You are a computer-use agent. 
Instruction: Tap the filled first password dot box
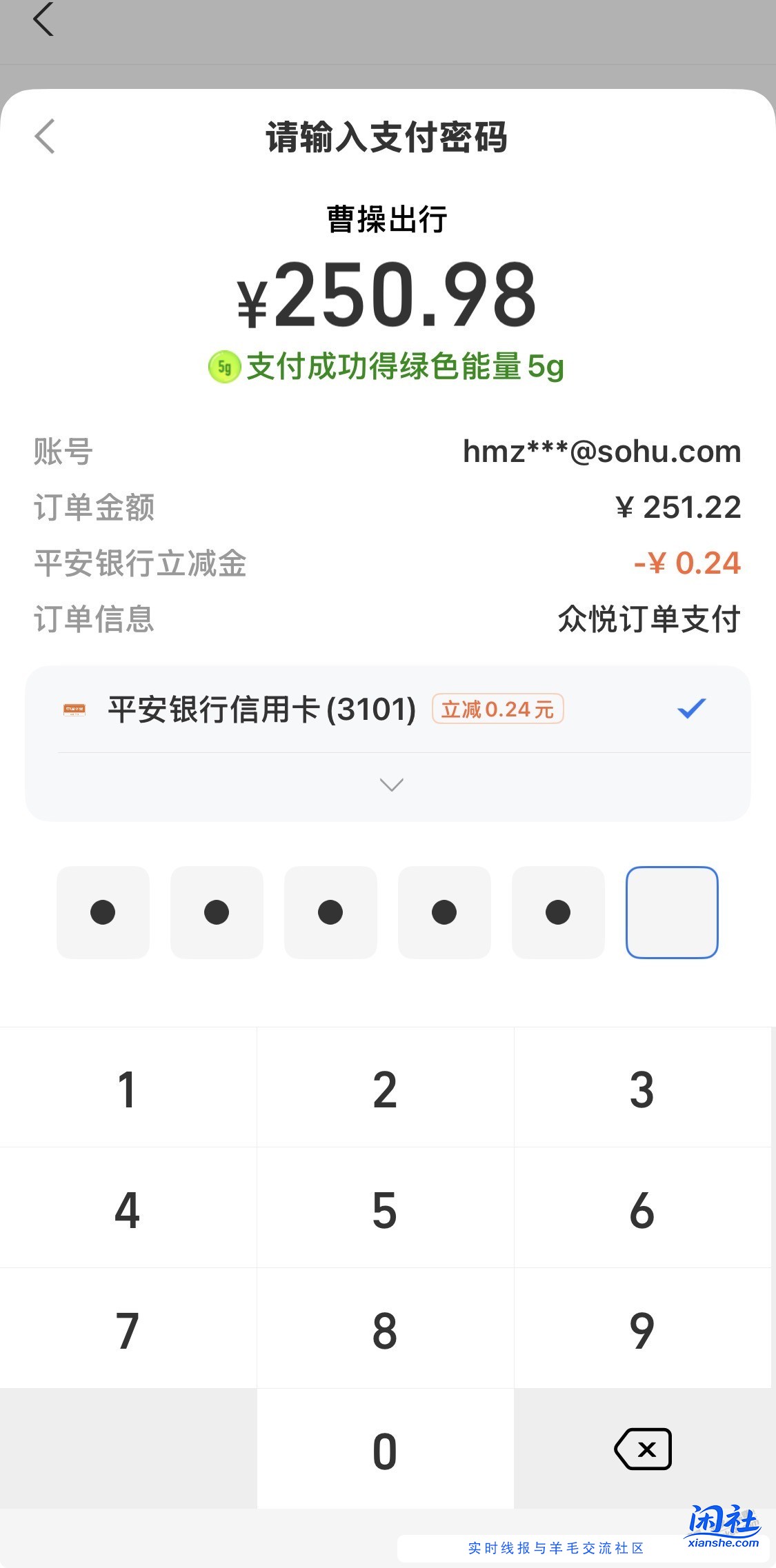(x=102, y=912)
